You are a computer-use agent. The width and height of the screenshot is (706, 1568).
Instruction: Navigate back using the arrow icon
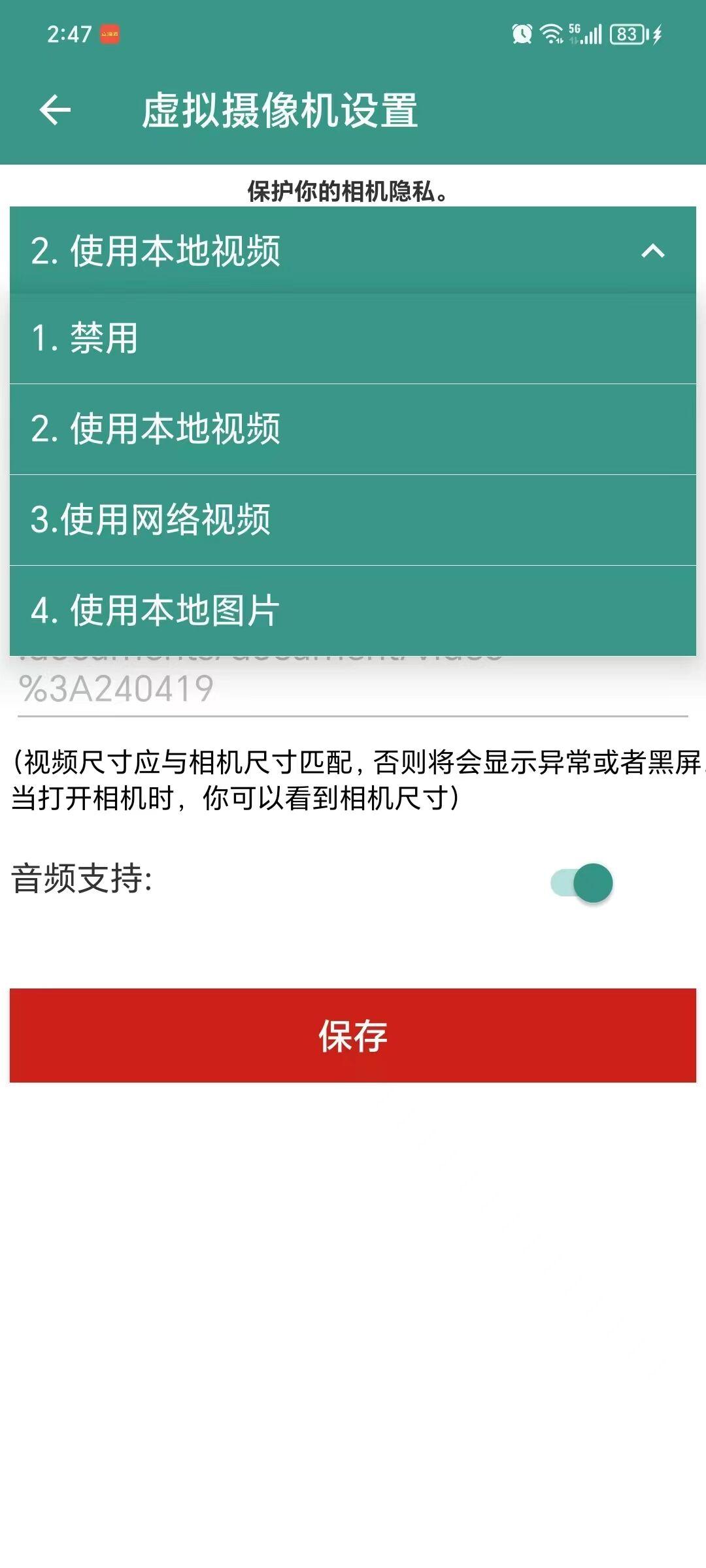pos(56,110)
